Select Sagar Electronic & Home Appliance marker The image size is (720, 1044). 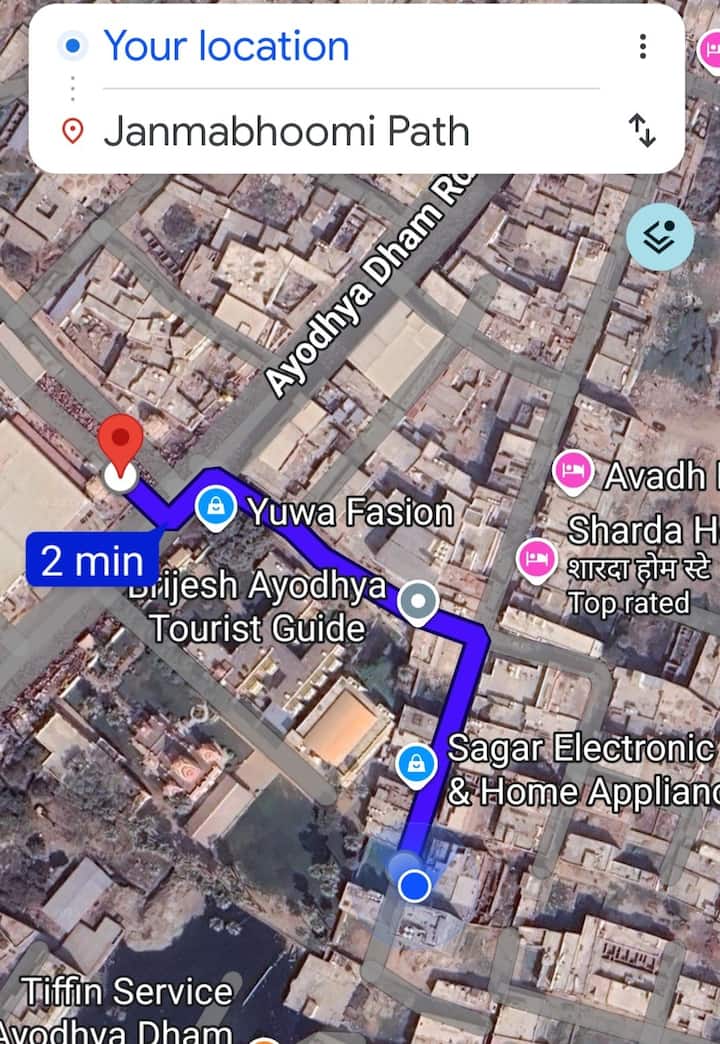[x=415, y=765]
